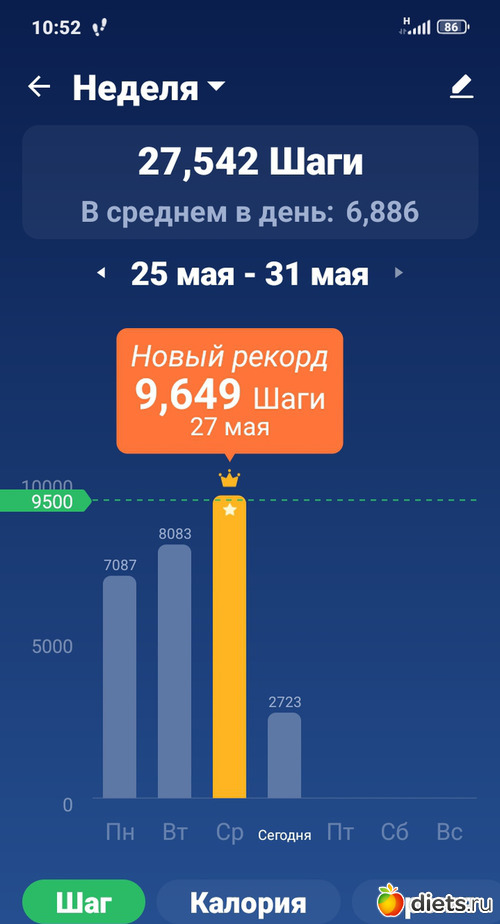Open the Неделя period dropdown
The image size is (500, 924).
point(149,88)
